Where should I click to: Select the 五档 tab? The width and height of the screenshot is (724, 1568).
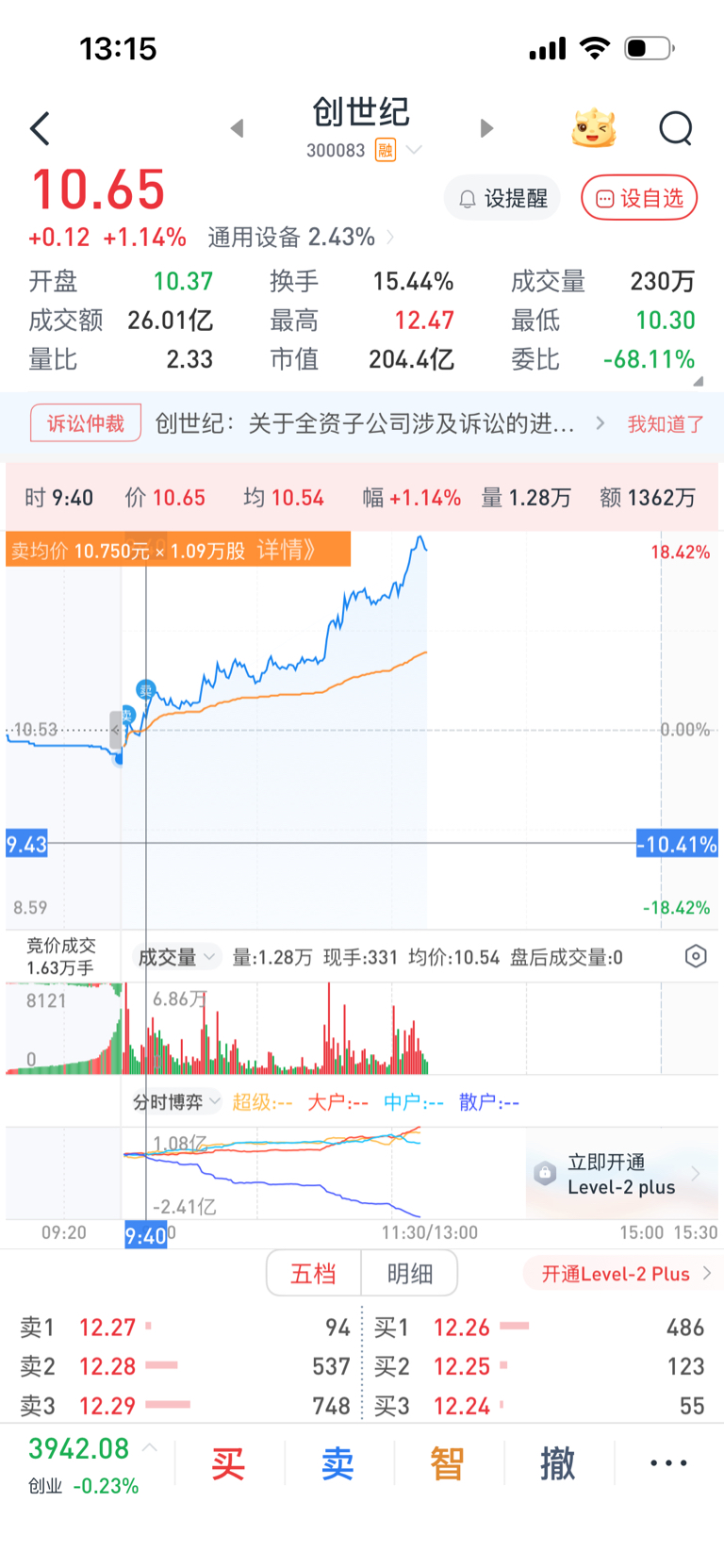[314, 1274]
